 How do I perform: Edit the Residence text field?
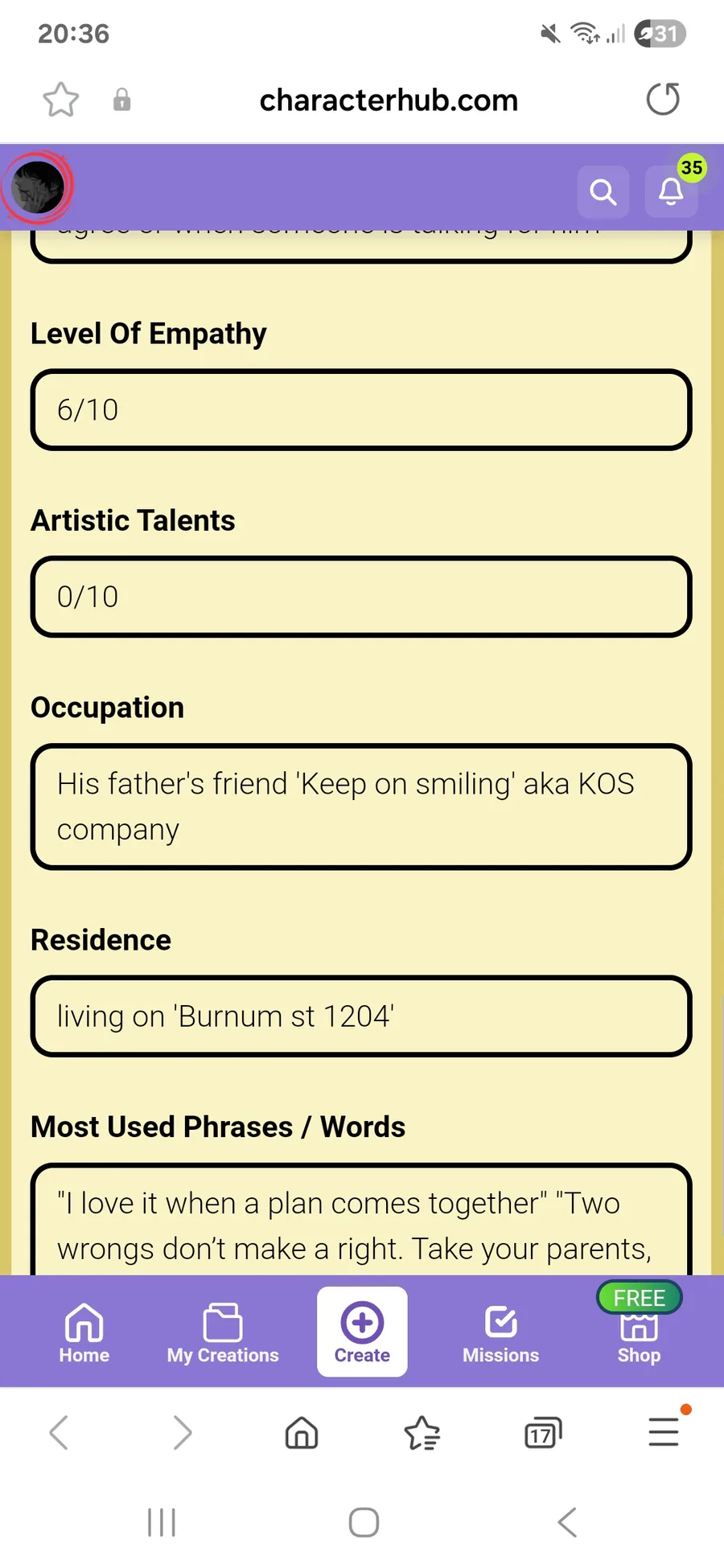click(x=361, y=1016)
